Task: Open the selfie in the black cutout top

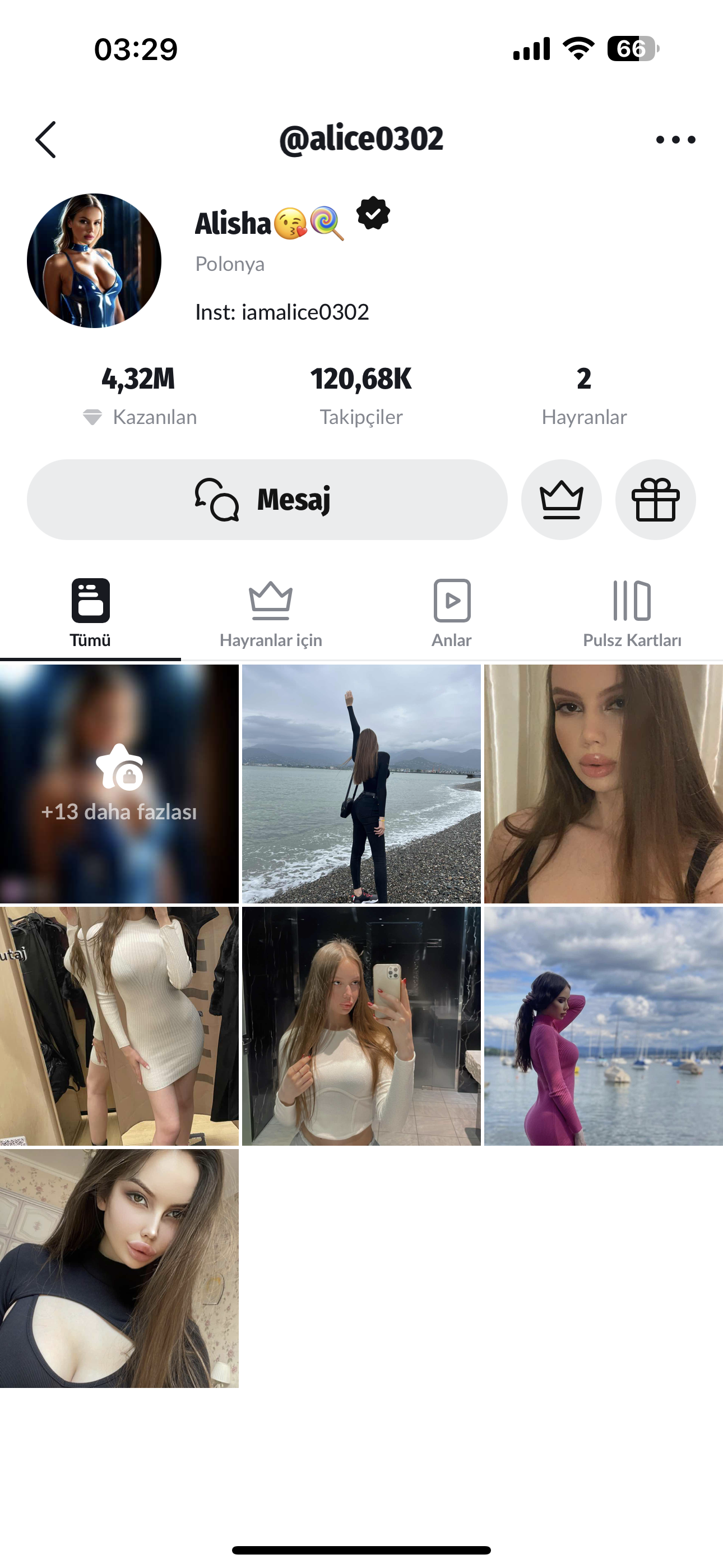Action: tap(119, 1268)
